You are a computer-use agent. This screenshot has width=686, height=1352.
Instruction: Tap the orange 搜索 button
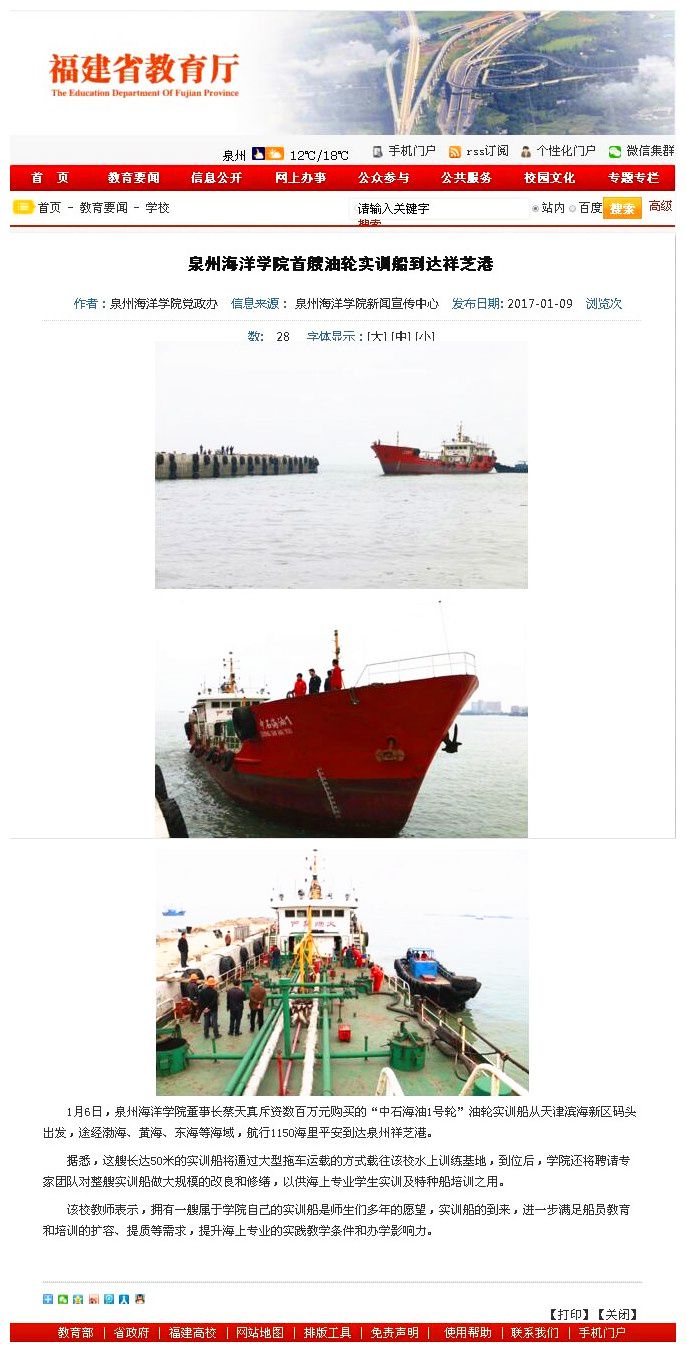tap(622, 209)
